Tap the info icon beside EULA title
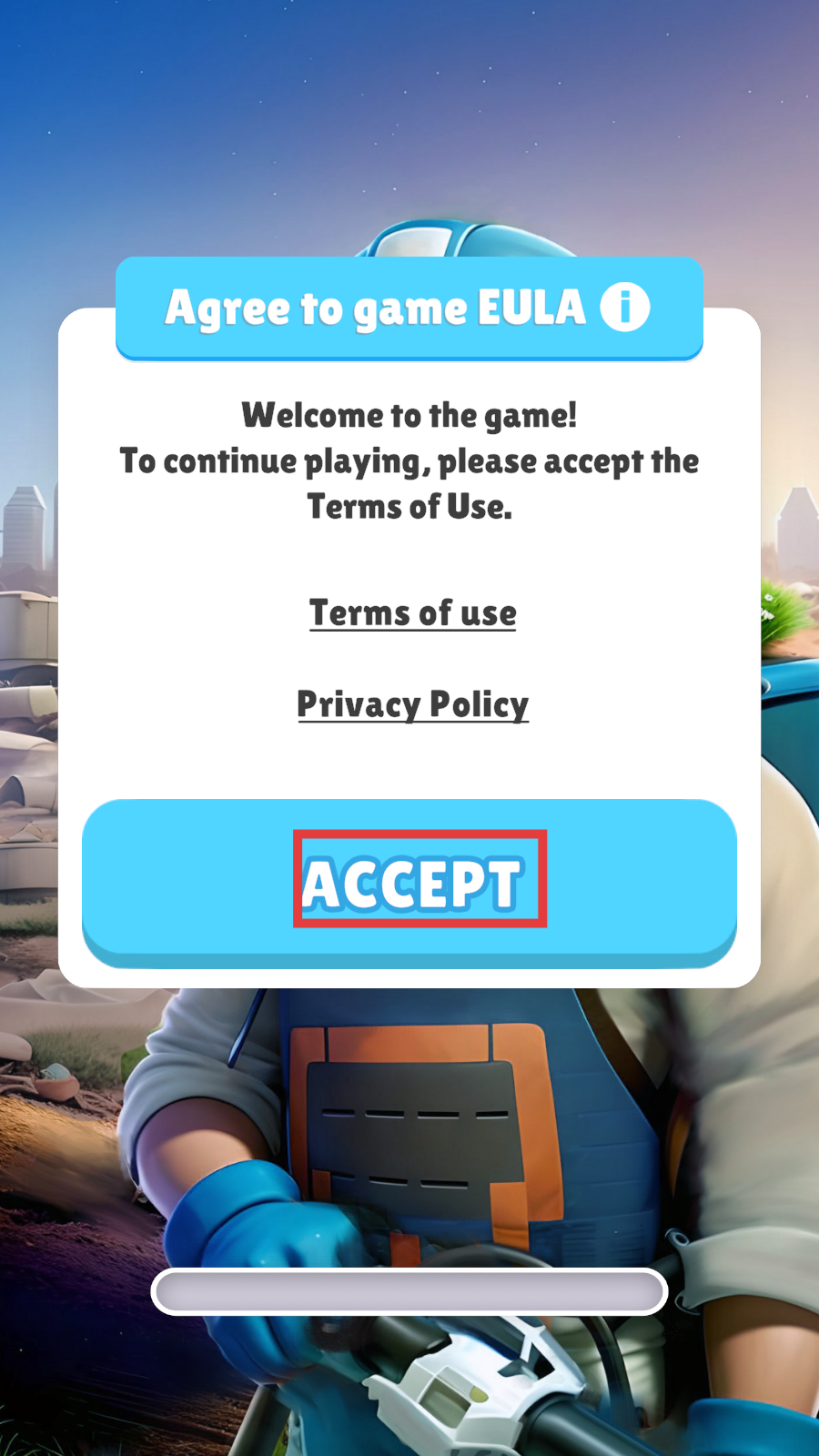819x1456 pixels. [x=624, y=307]
